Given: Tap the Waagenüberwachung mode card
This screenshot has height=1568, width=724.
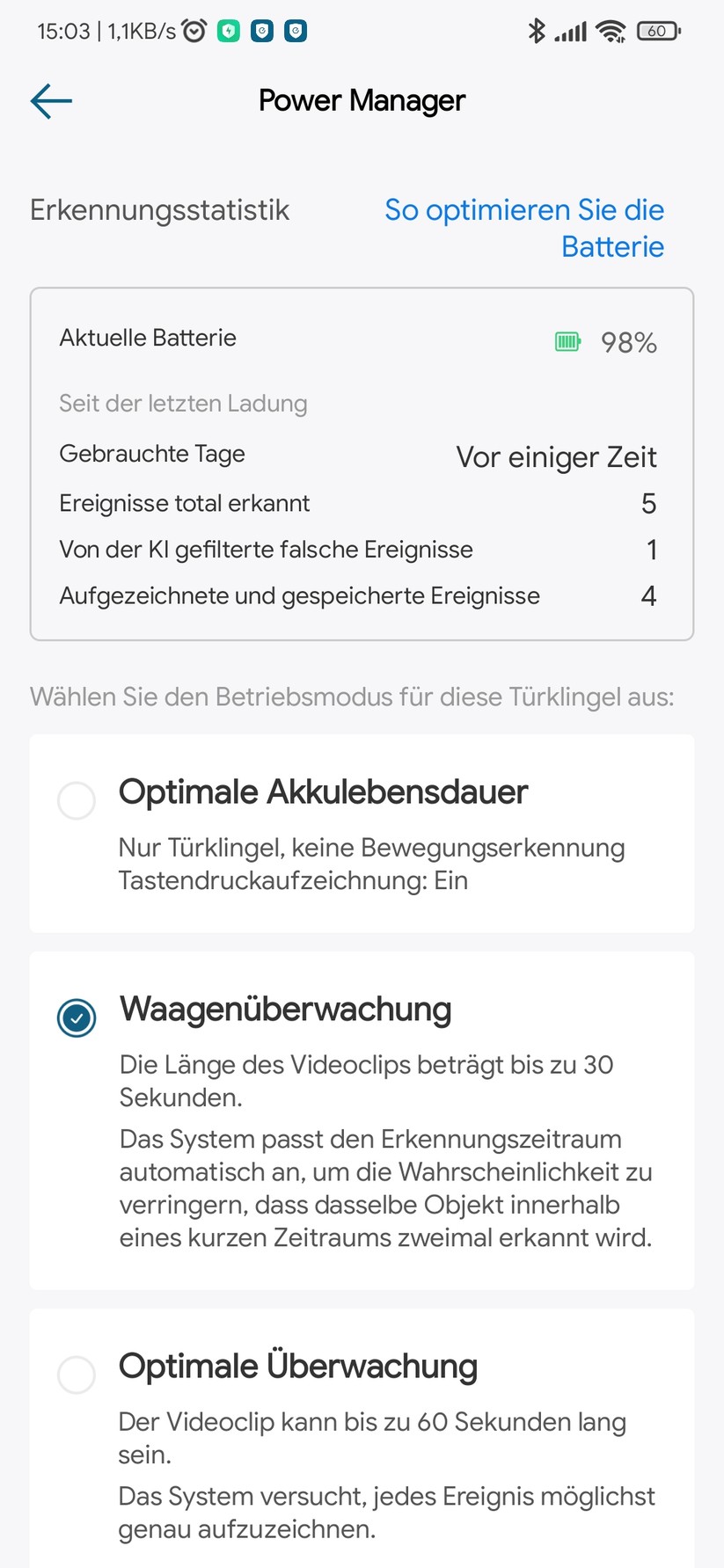Looking at the screenshot, I should click(362, 1117).
